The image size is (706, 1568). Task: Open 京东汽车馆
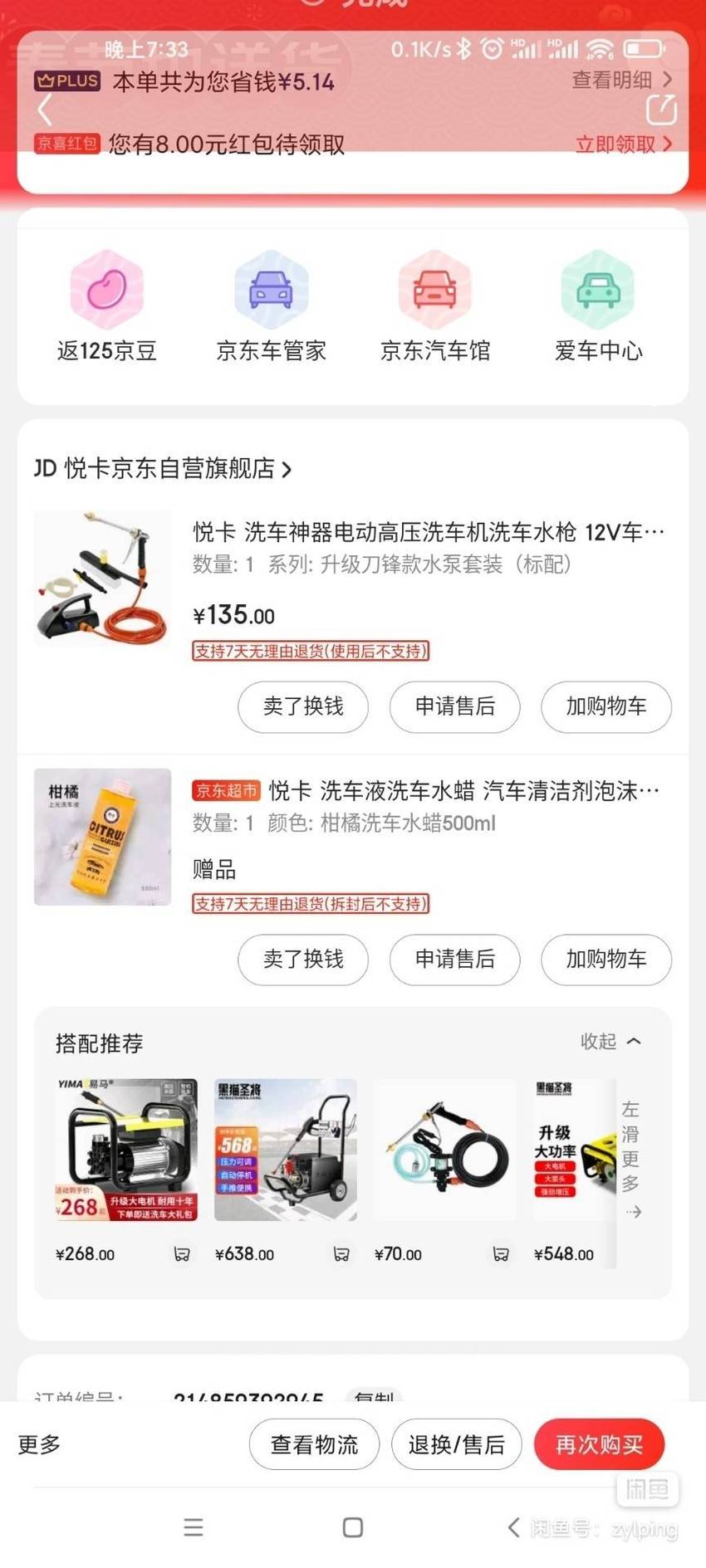[x=435, y=305]
